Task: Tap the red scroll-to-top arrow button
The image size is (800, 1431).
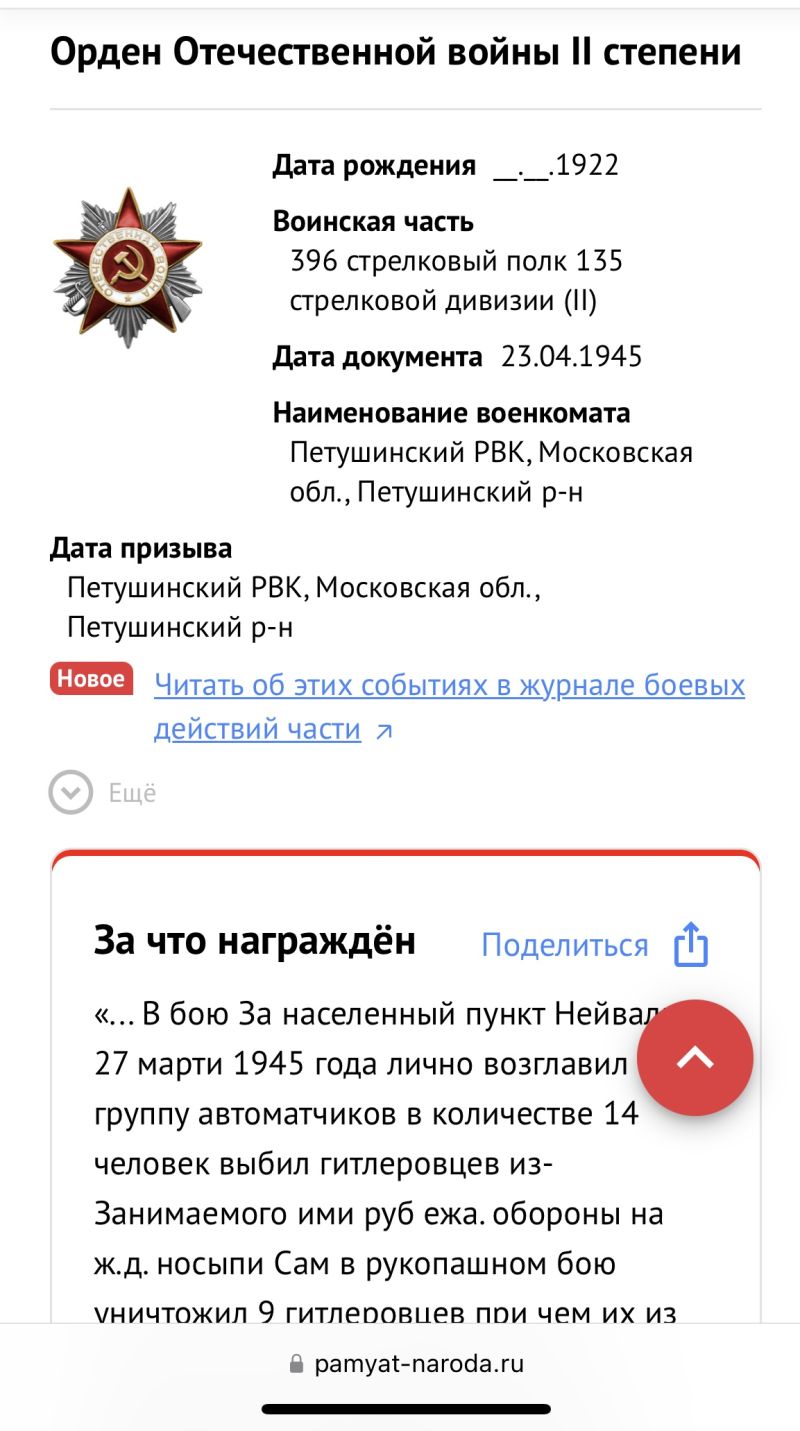Action: click(x=695, y=1057)
